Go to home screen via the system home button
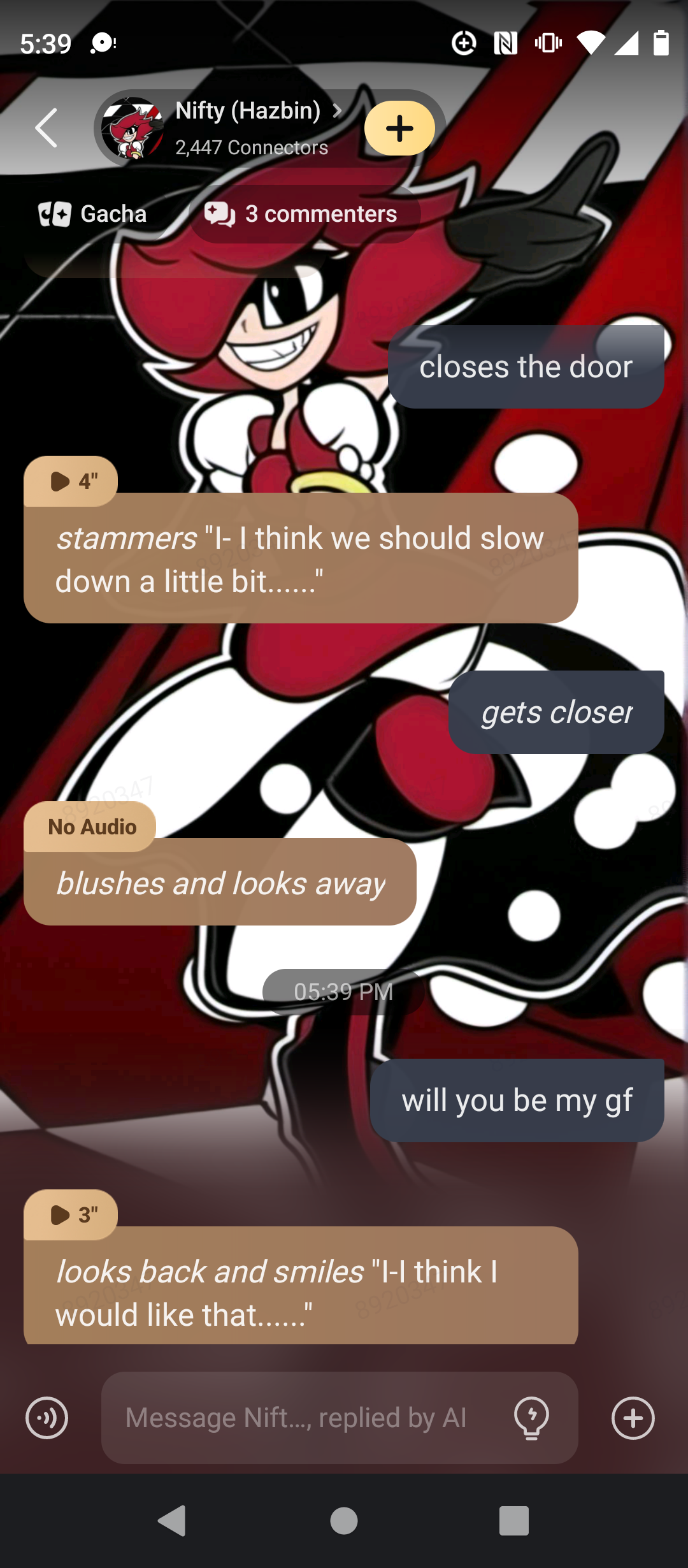 pyautogui.click(x=344, y=1521)
